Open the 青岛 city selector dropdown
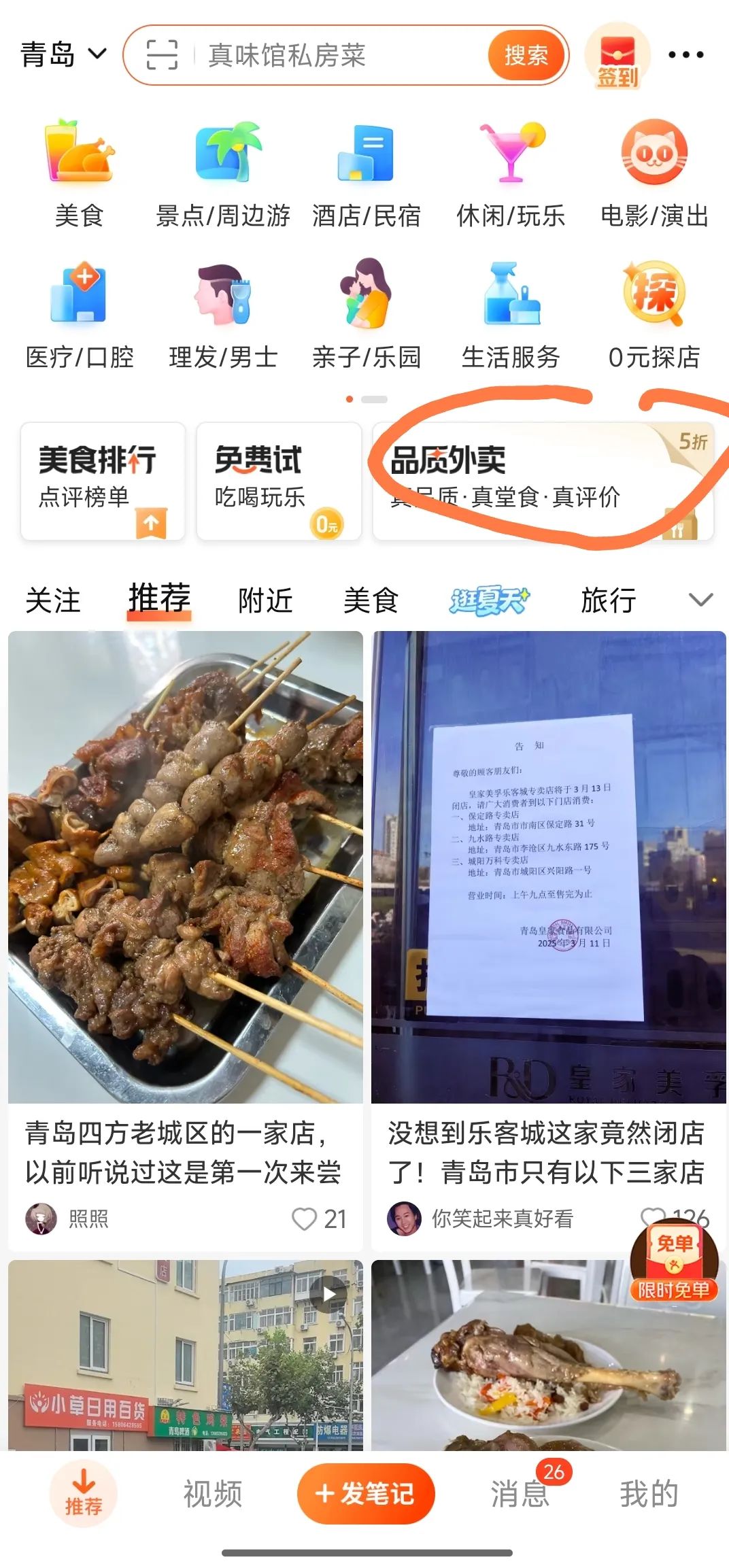Viewport: 729px width, 1568px height. (63, 54)
